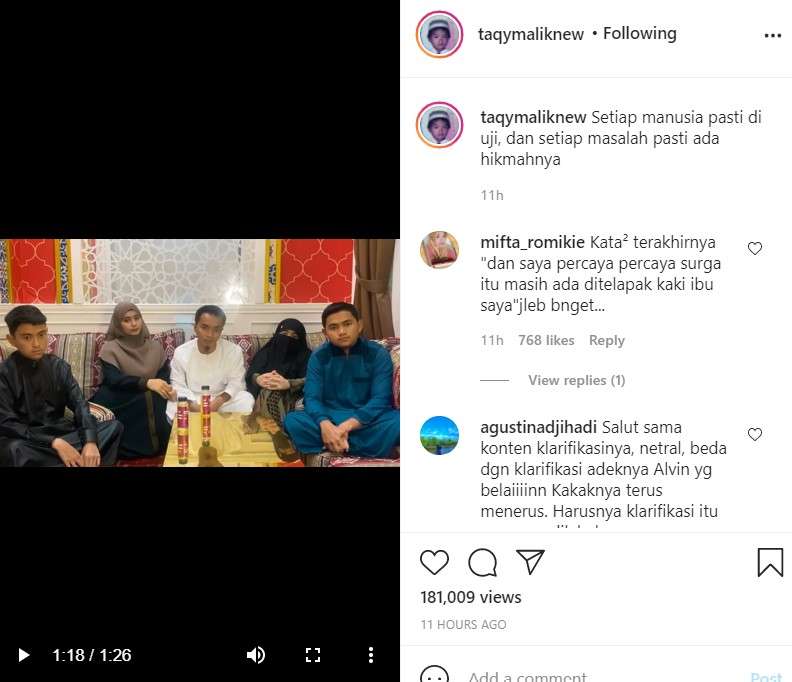Like this post with the heart

point(434,562)
